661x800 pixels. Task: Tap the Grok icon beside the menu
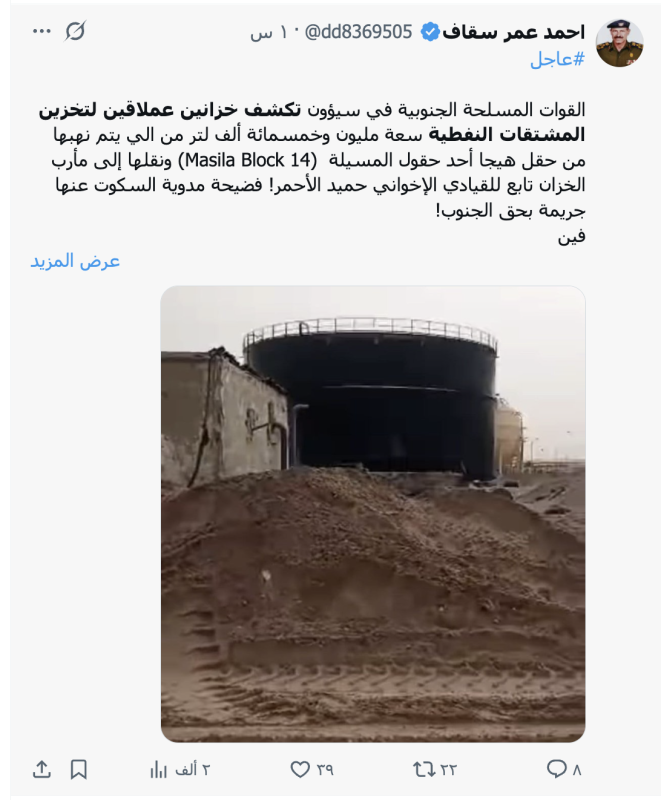coord(75,31)
